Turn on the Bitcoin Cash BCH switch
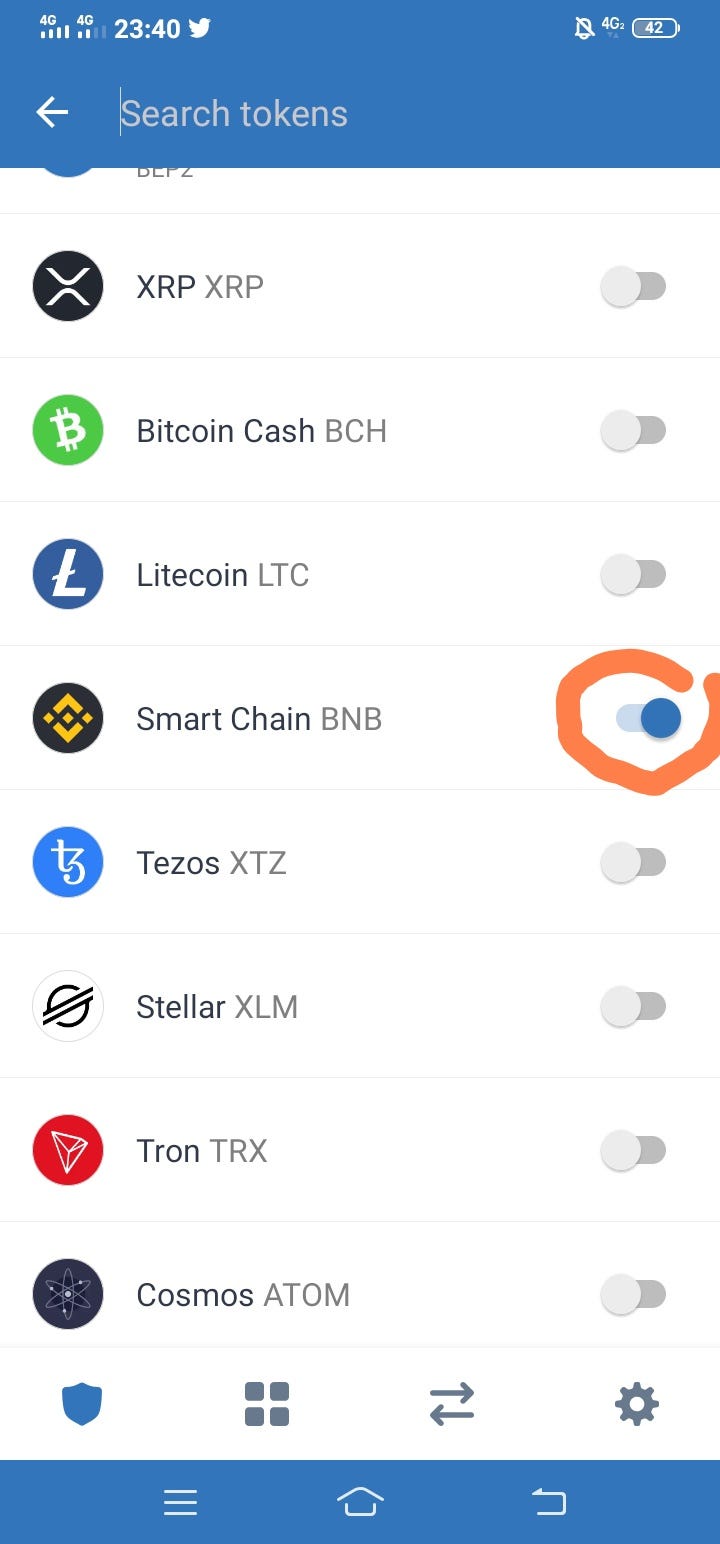Viewport: 720px width, 1544px height. [633, 431]
